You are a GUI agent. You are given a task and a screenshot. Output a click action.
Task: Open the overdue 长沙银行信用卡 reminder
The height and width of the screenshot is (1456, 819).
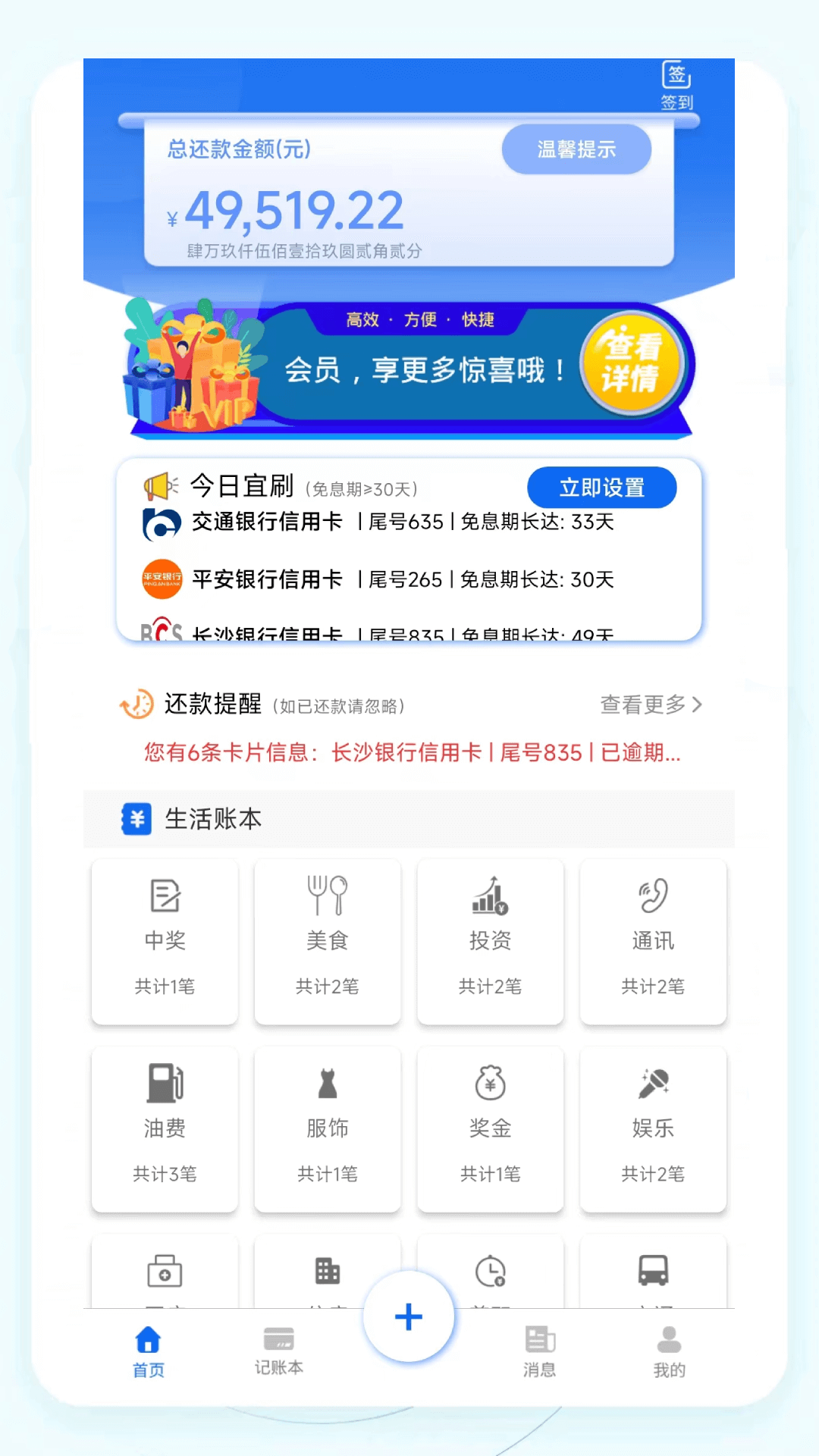click(x=412, y=752)
